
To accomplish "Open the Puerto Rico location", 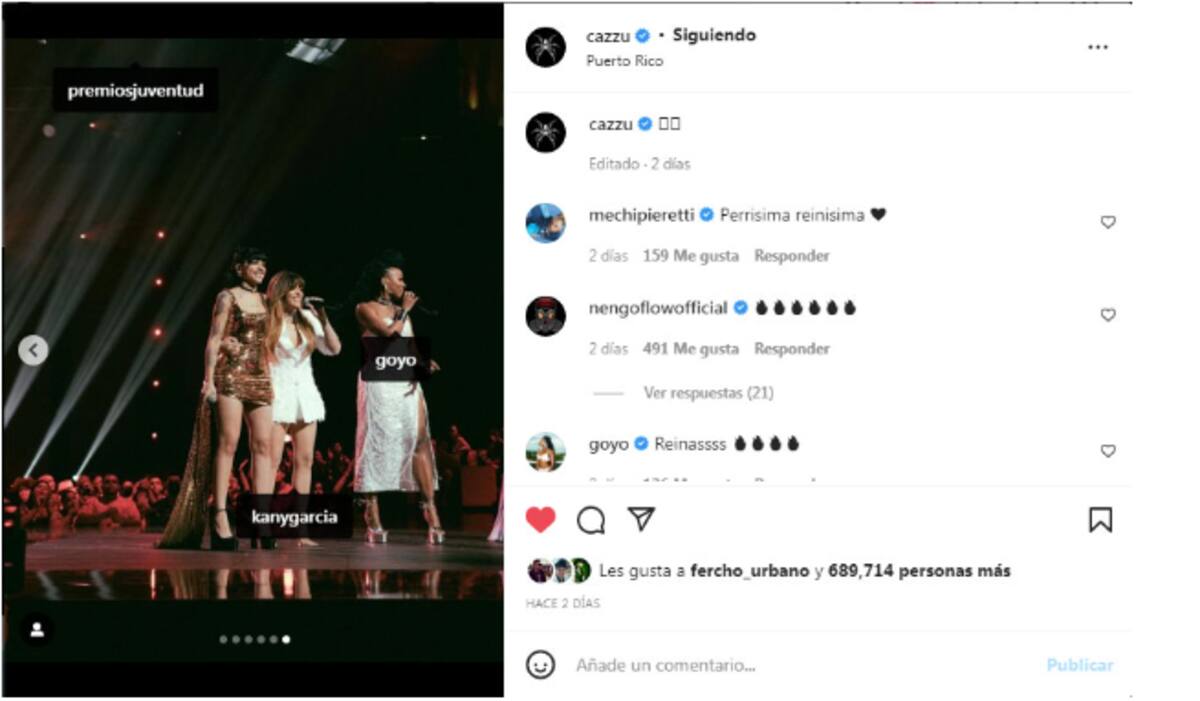I will [624, 61].
